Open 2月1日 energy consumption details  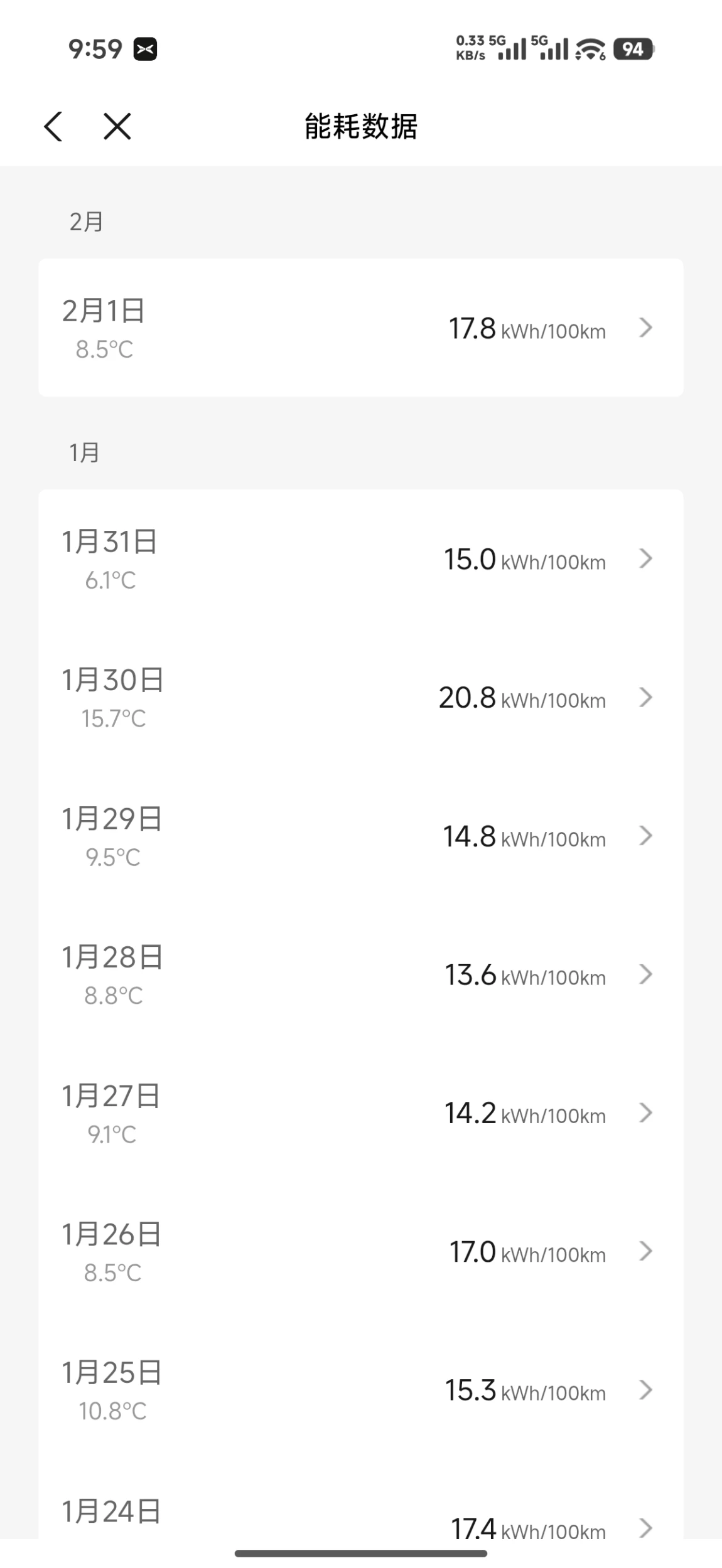360,328
